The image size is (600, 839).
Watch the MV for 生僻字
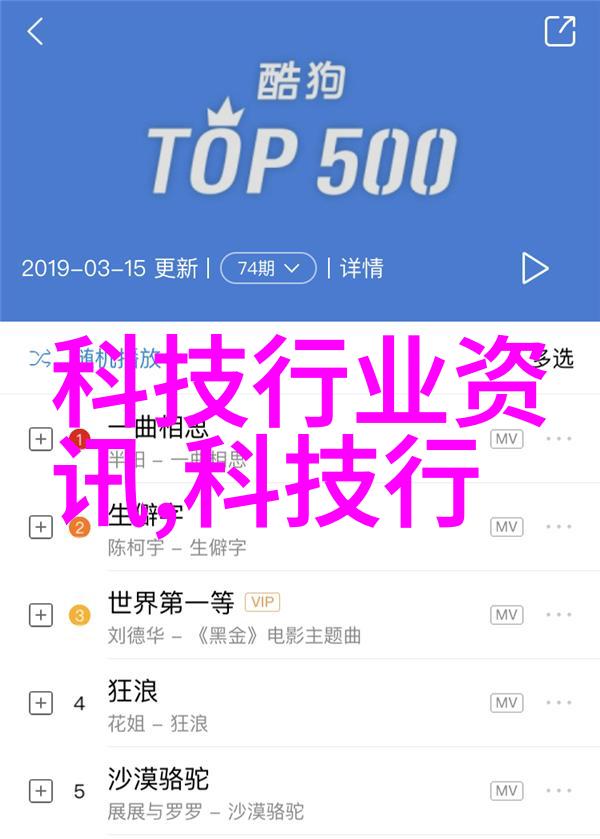(x=507, y=527)
